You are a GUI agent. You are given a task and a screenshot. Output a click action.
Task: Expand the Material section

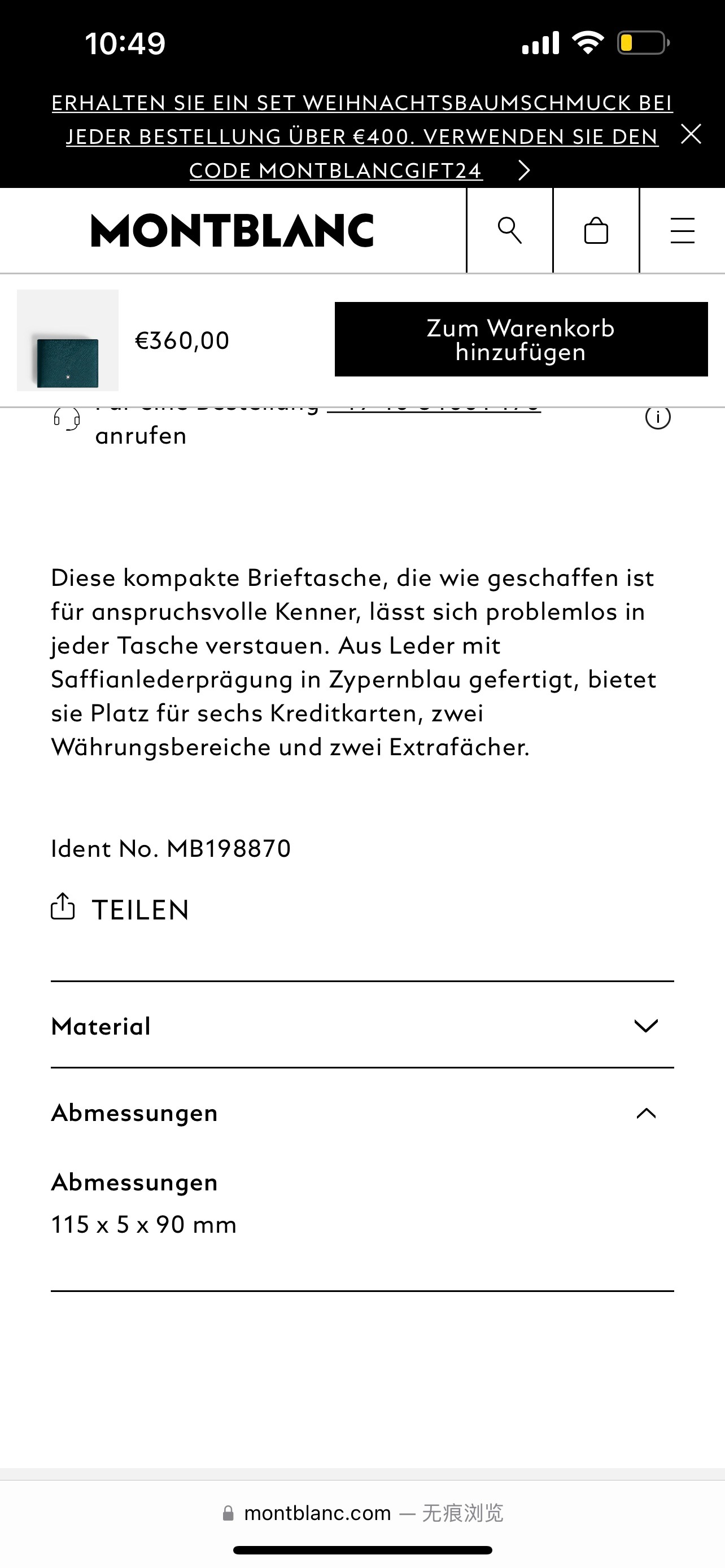(362, 1026)
